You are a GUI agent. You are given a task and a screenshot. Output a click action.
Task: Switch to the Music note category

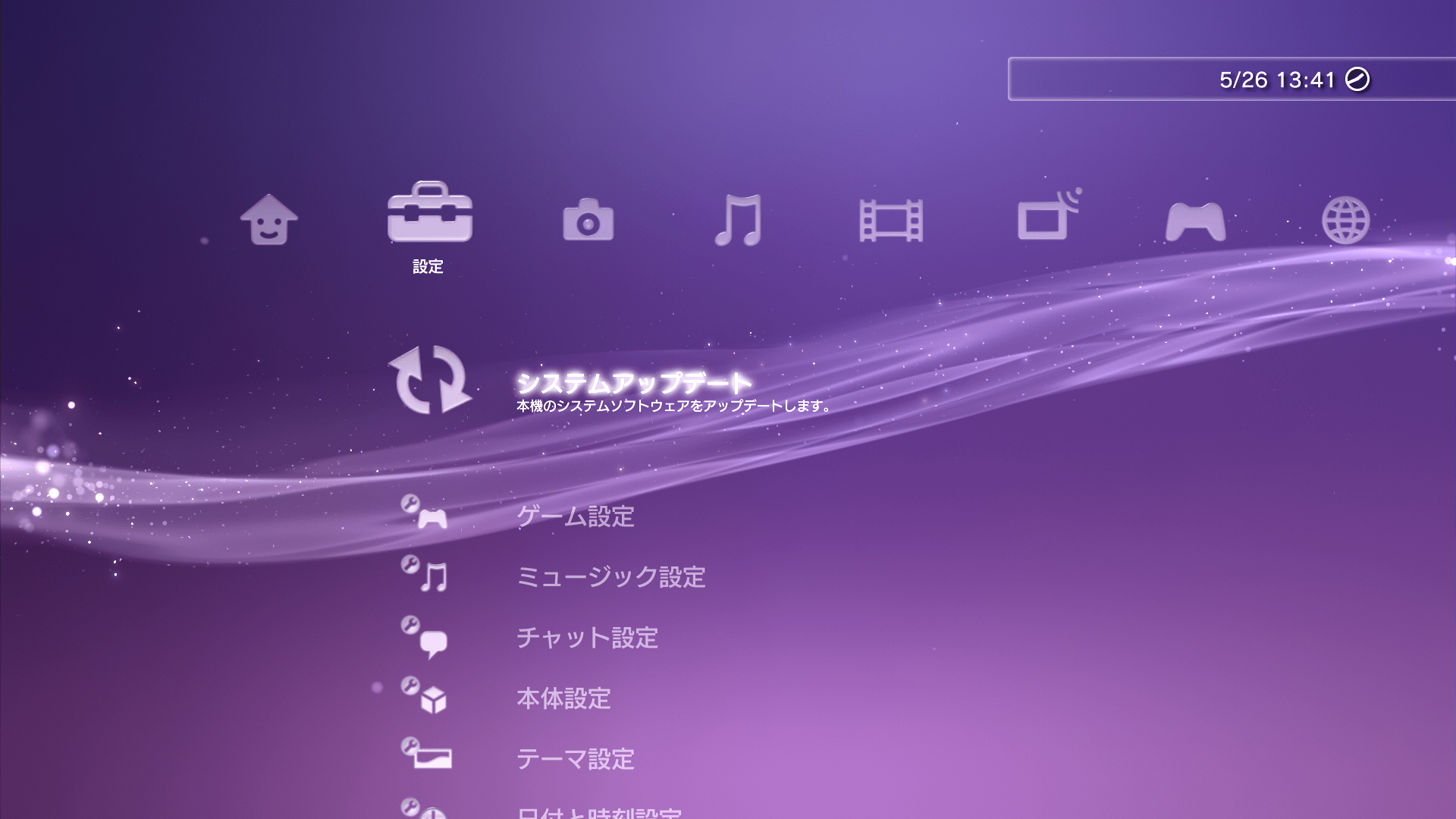pos(739,221)
